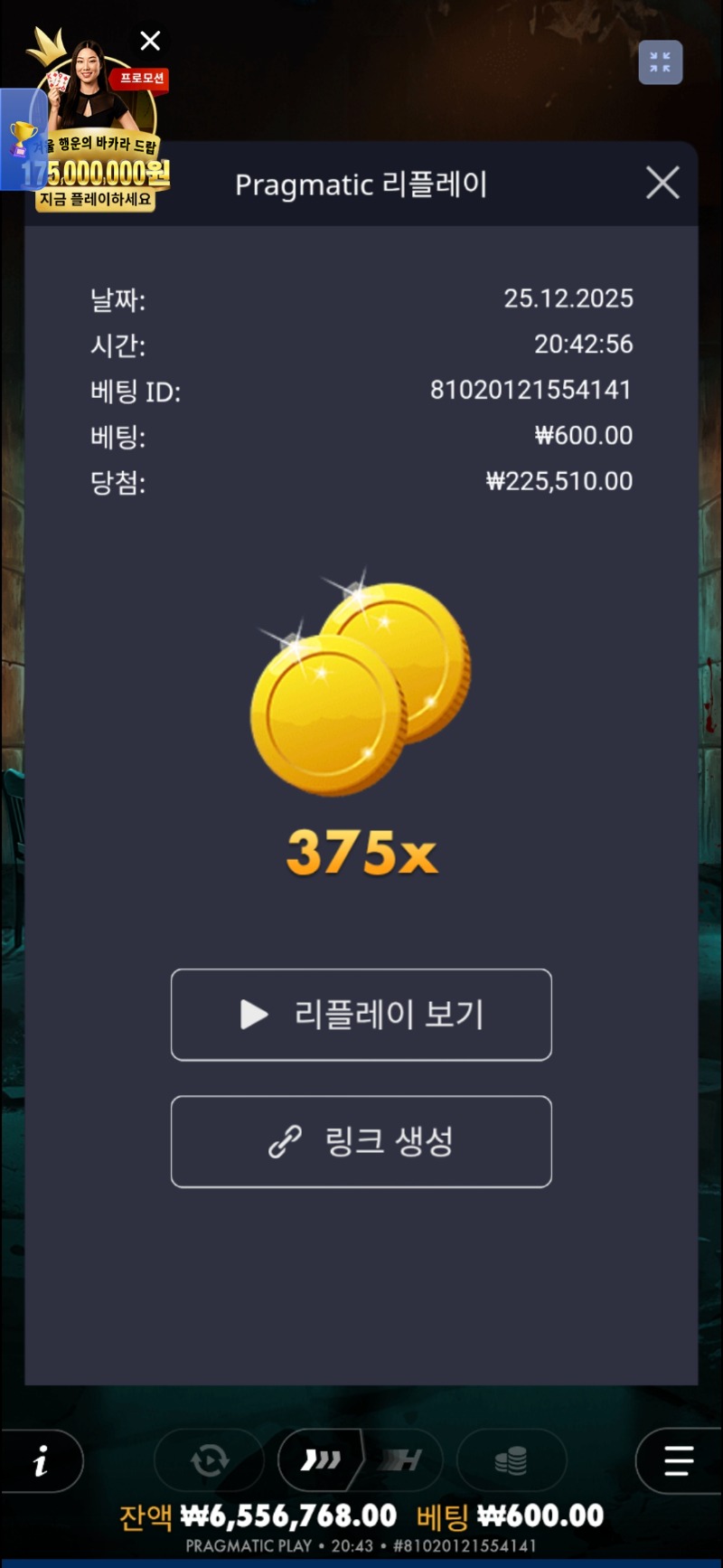Close the Pragmatic 리플레이 dialog

pyautogui.click(x=662, y=183)
